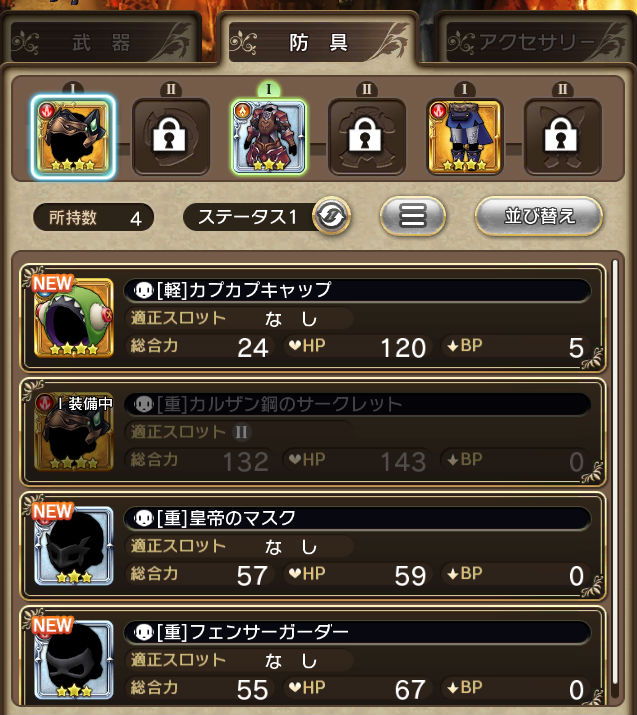
Task: Switch to the 武器 tab
Action: [x=105, y=42]
